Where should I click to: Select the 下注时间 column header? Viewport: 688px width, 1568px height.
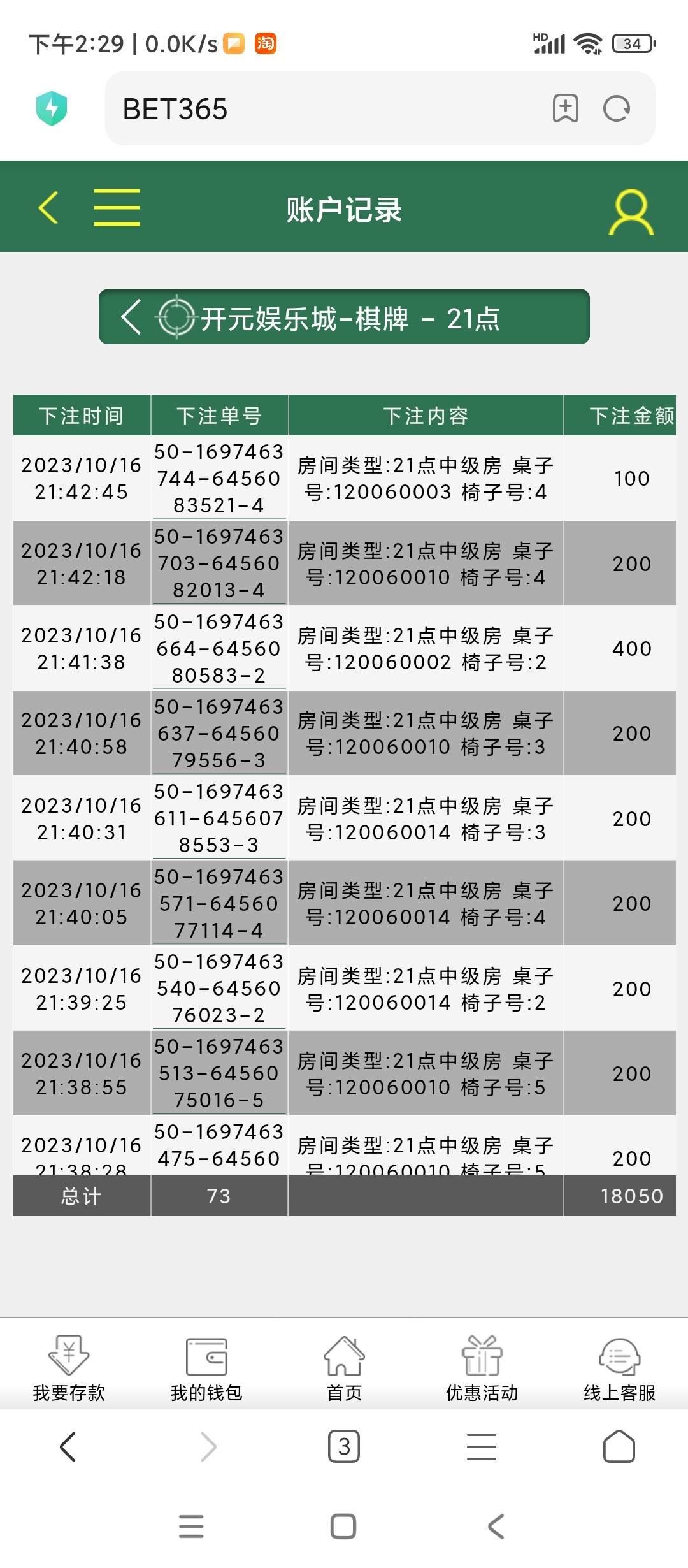click(x=81, y=416)
